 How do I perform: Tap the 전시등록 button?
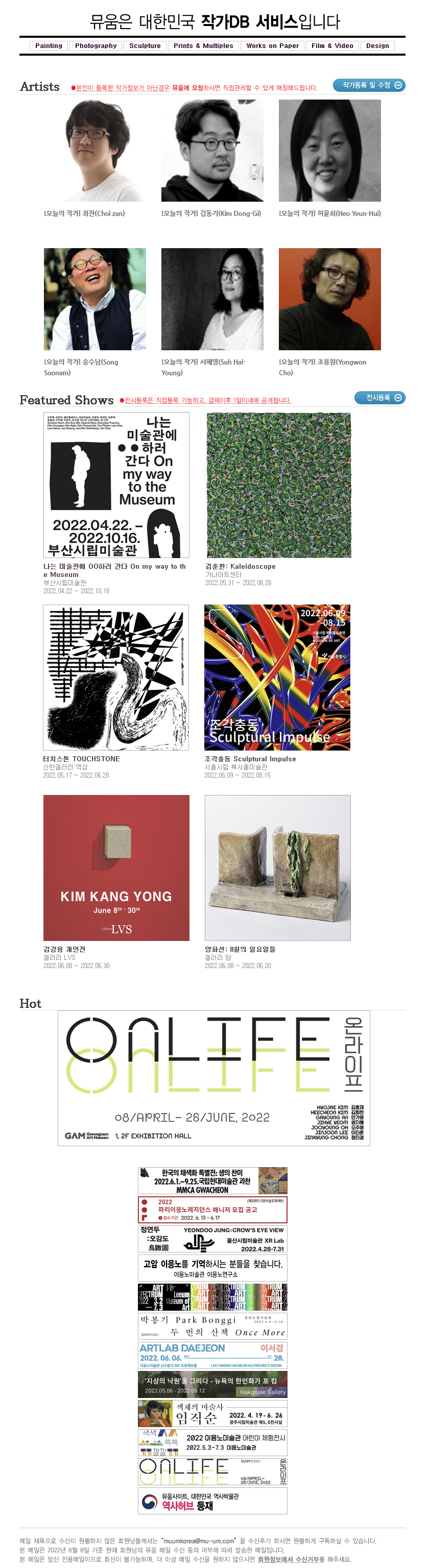point(379,397)
